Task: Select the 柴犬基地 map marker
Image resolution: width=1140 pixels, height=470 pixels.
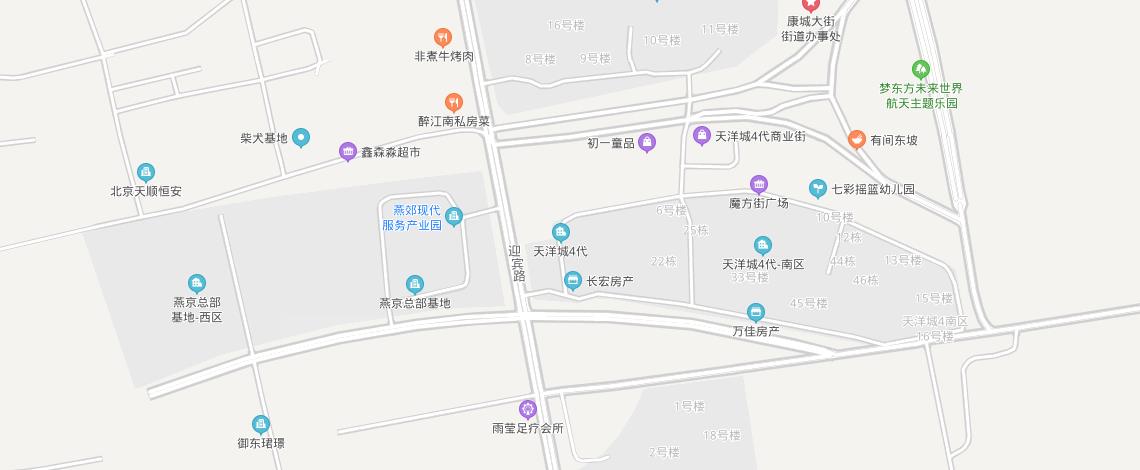Action: click(x=301, y=138)
